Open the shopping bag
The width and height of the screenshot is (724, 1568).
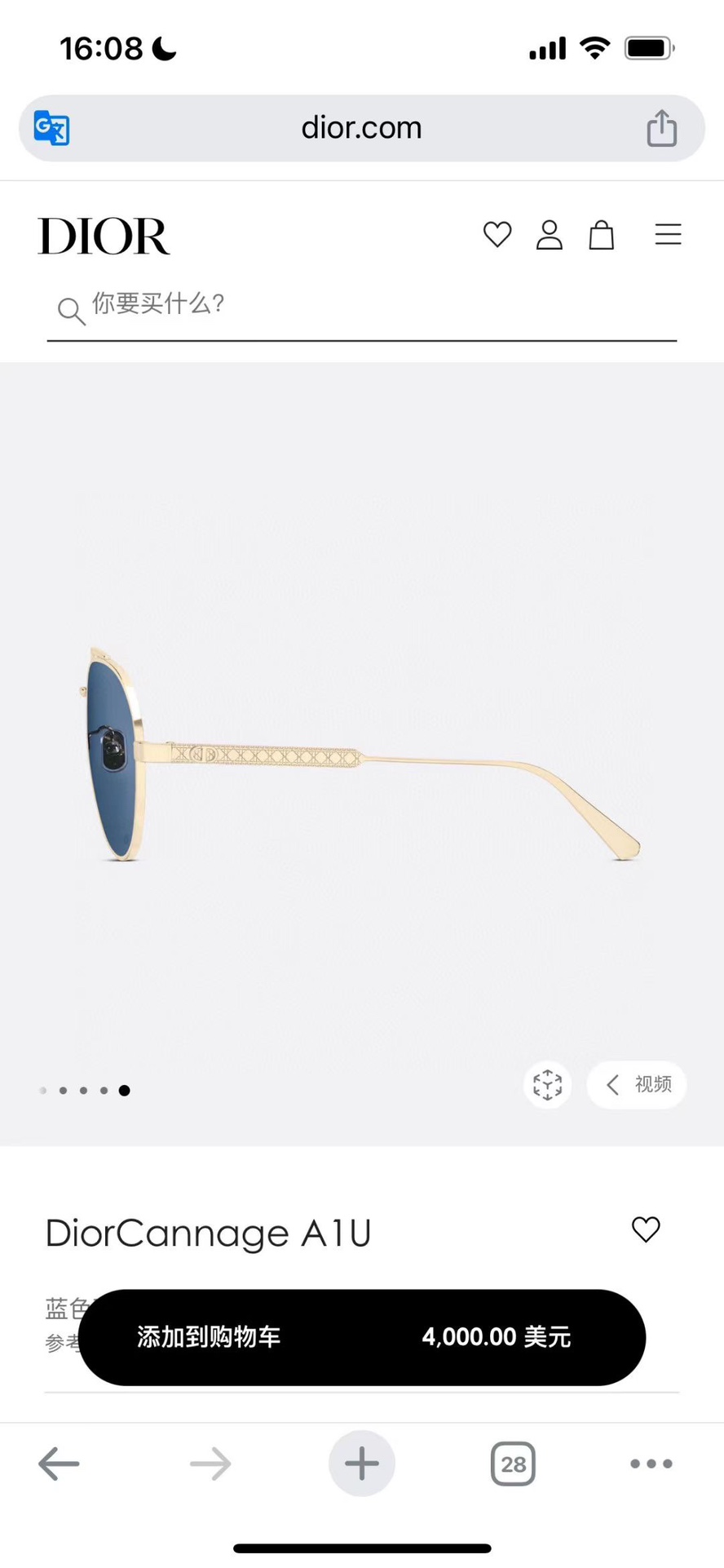[x=602, y=235]
